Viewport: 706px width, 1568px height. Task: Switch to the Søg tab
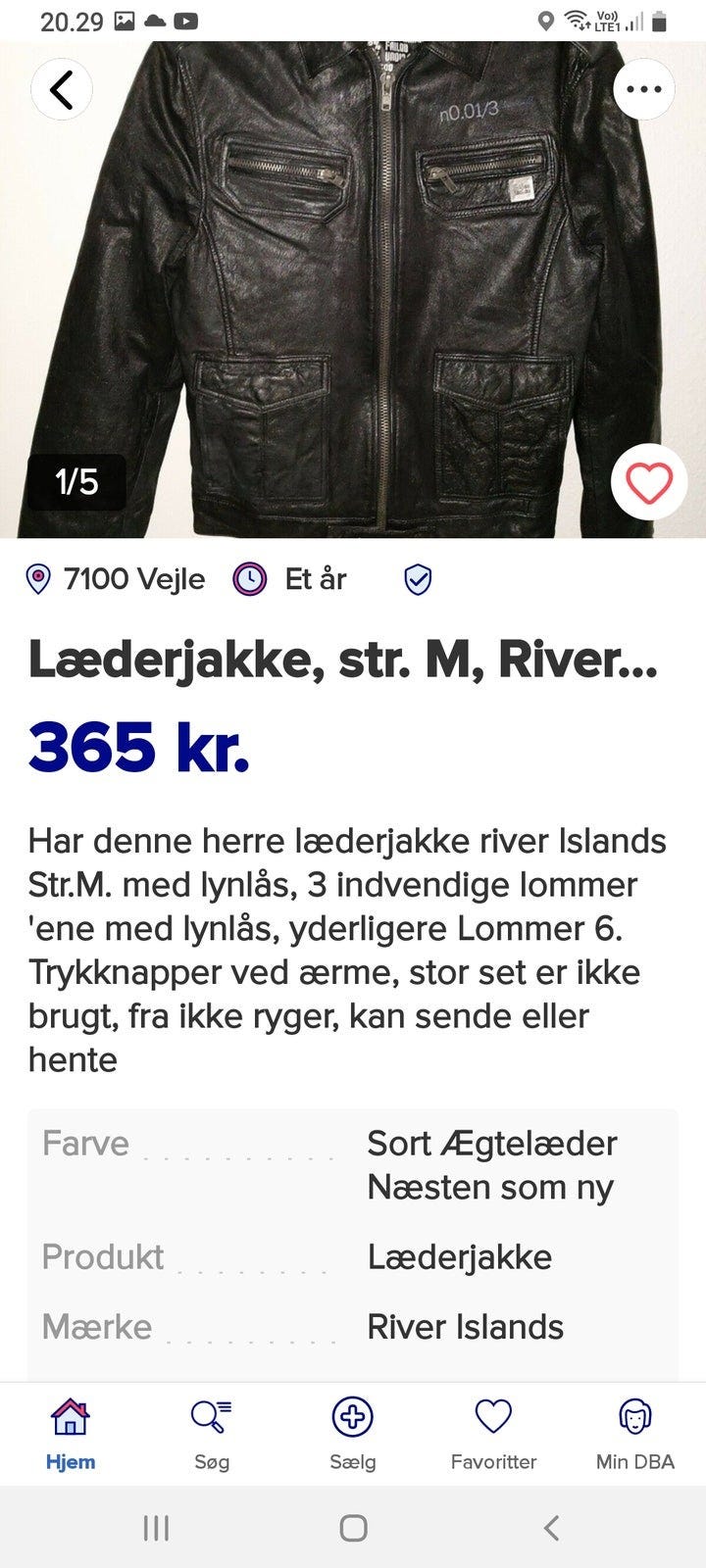(212, 1433)
